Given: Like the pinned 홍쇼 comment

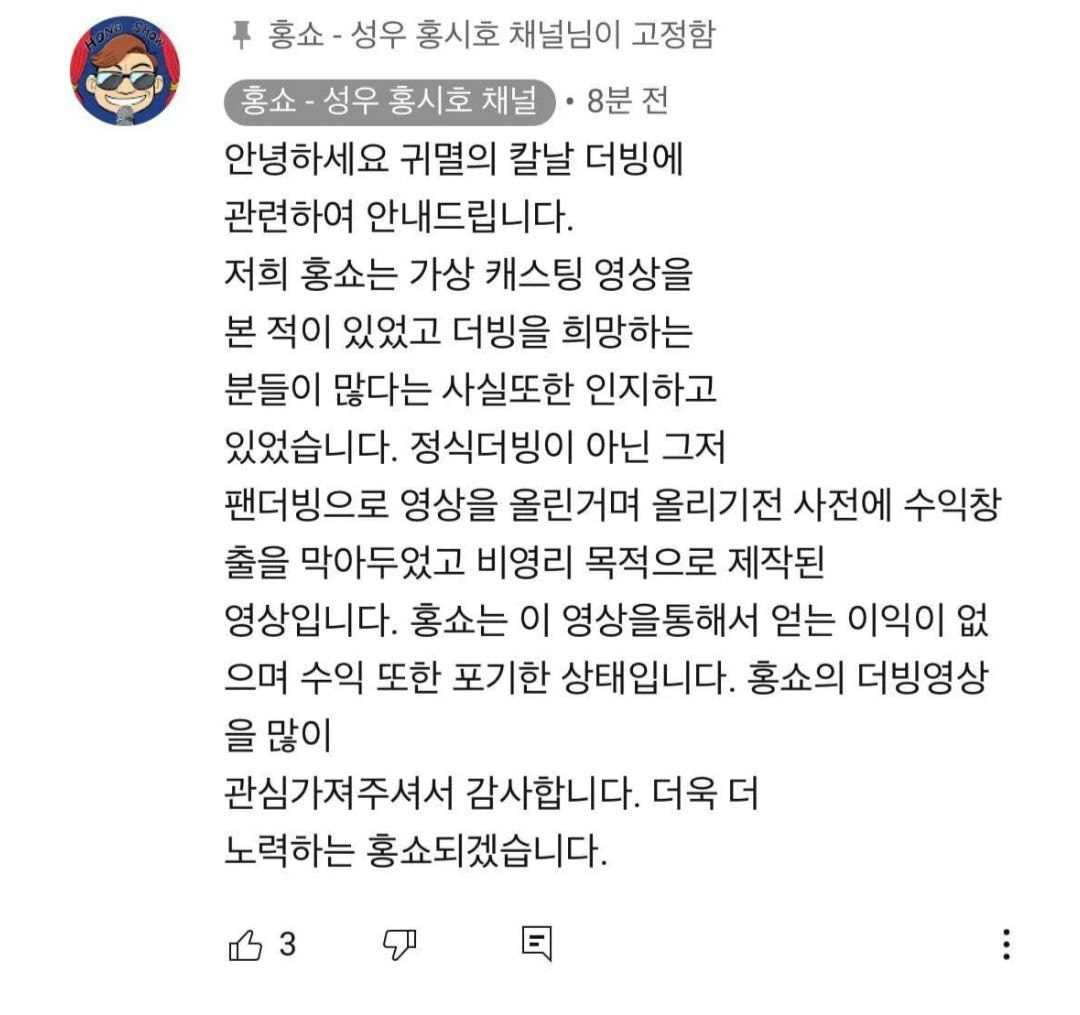Looking at the screenshot, I should 246,943.
